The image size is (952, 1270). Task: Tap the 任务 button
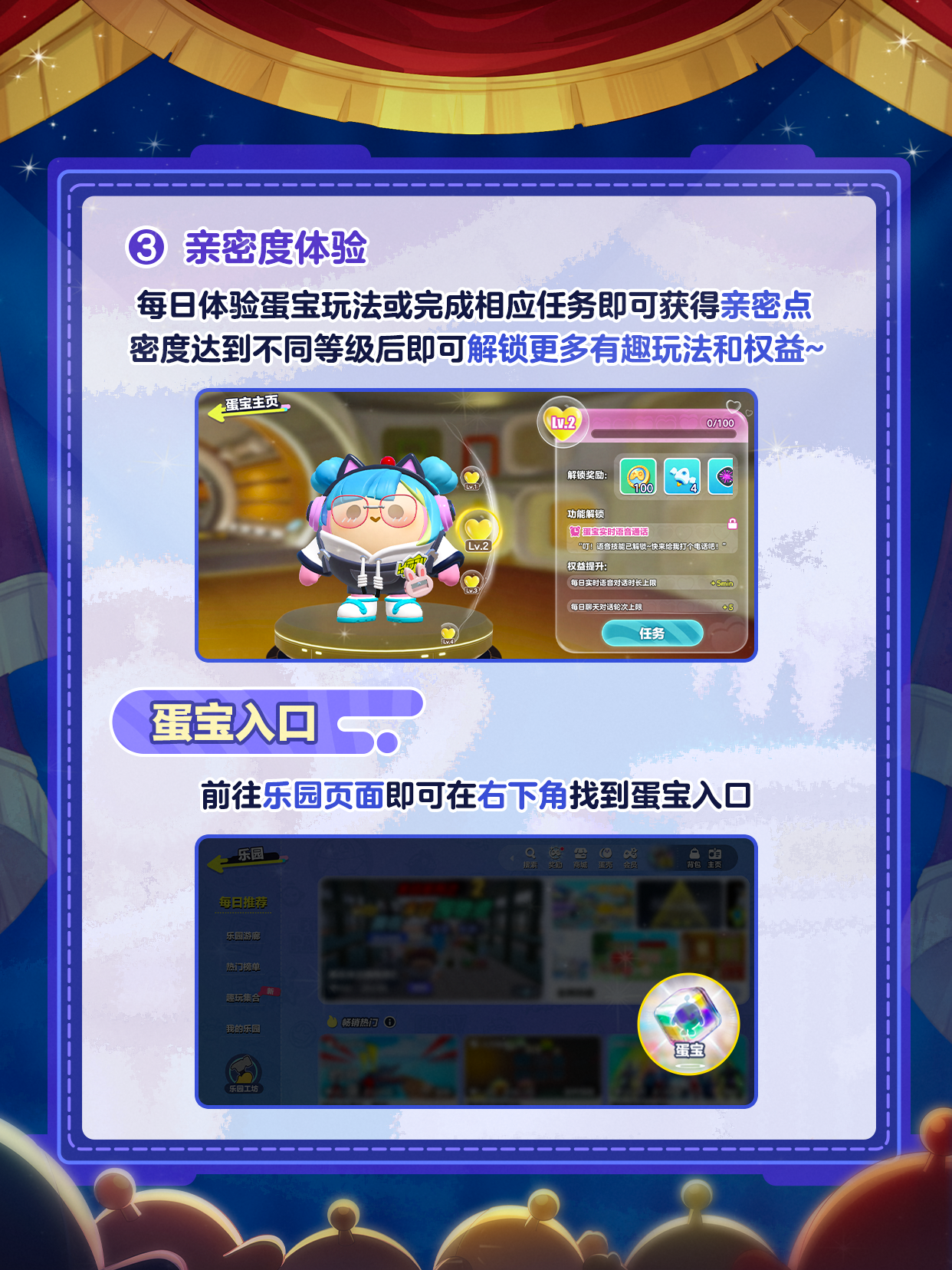coord(654,634)
